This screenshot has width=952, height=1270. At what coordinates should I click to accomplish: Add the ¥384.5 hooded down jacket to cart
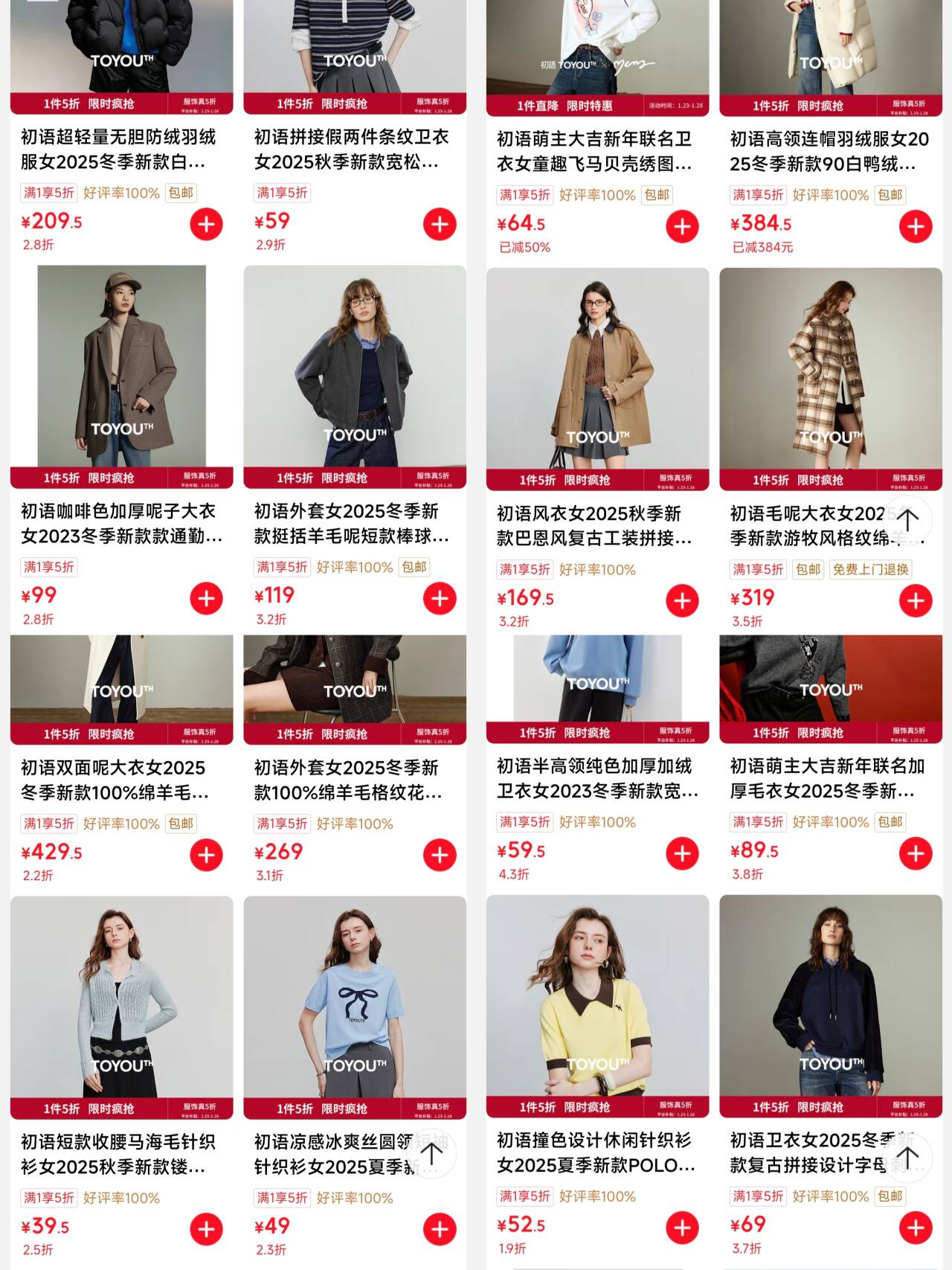(x=916, y=226)
